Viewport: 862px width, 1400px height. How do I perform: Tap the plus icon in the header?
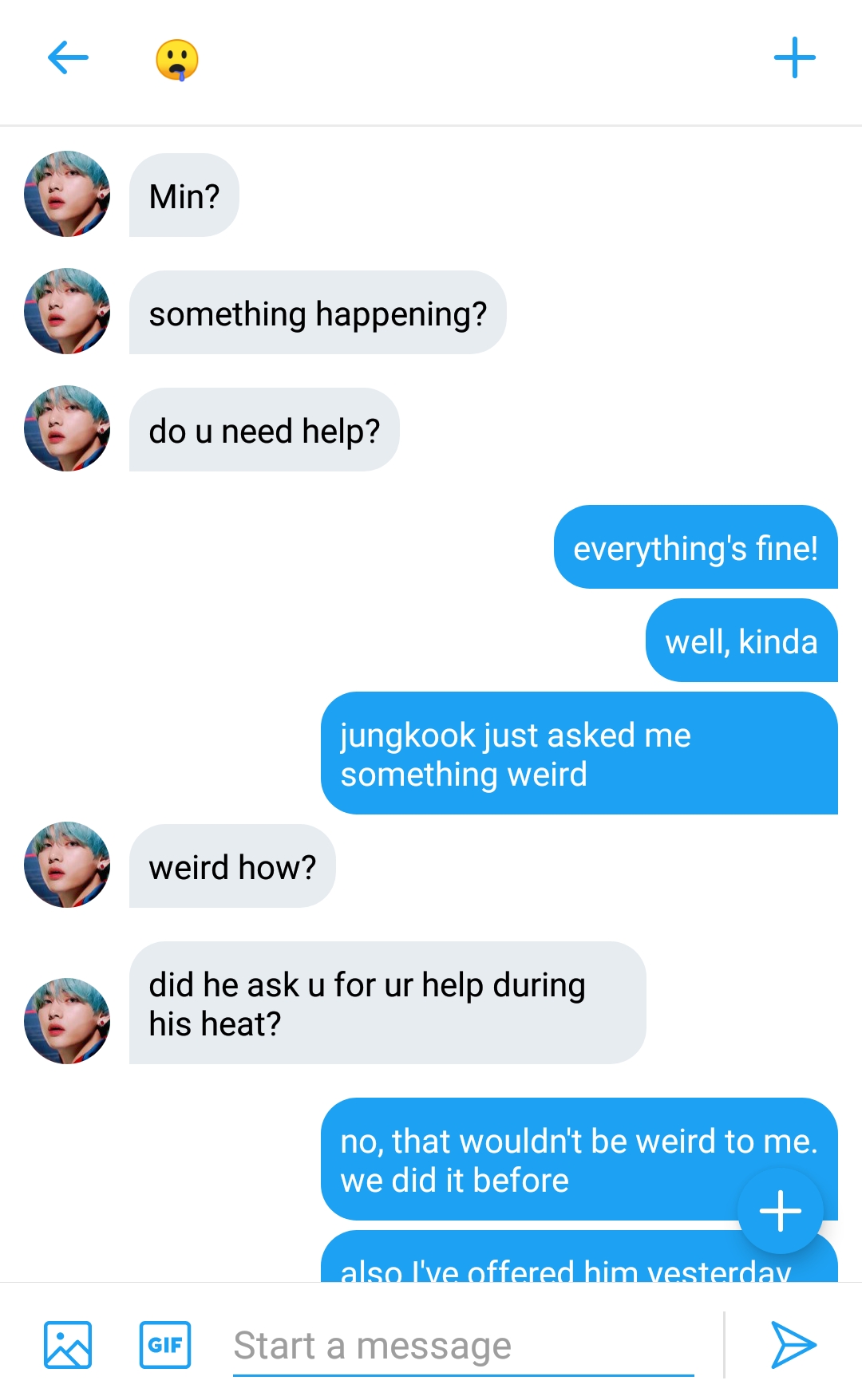tap(794, 58)
